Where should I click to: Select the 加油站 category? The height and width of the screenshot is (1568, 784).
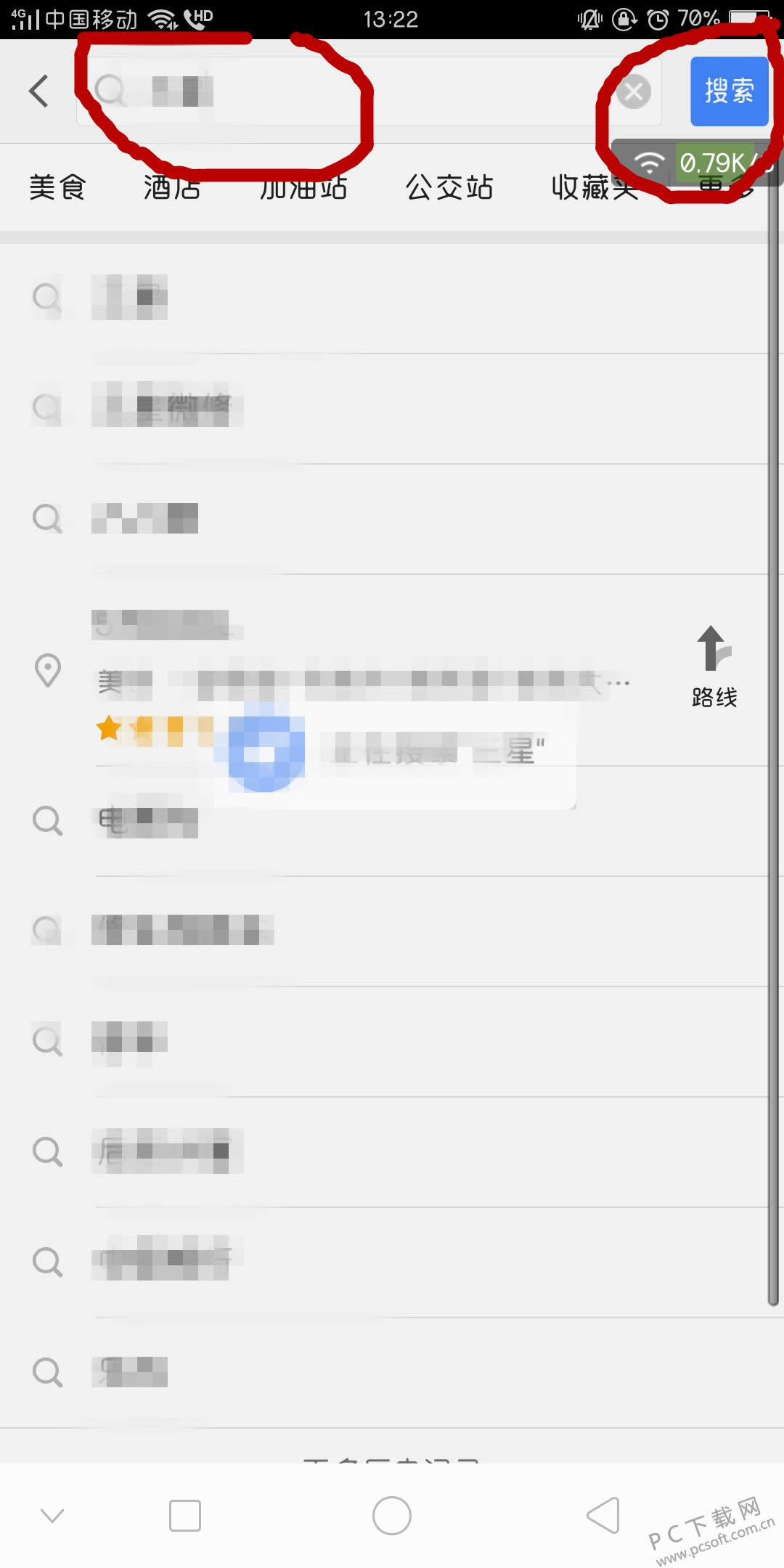click(x=303, y=187)
